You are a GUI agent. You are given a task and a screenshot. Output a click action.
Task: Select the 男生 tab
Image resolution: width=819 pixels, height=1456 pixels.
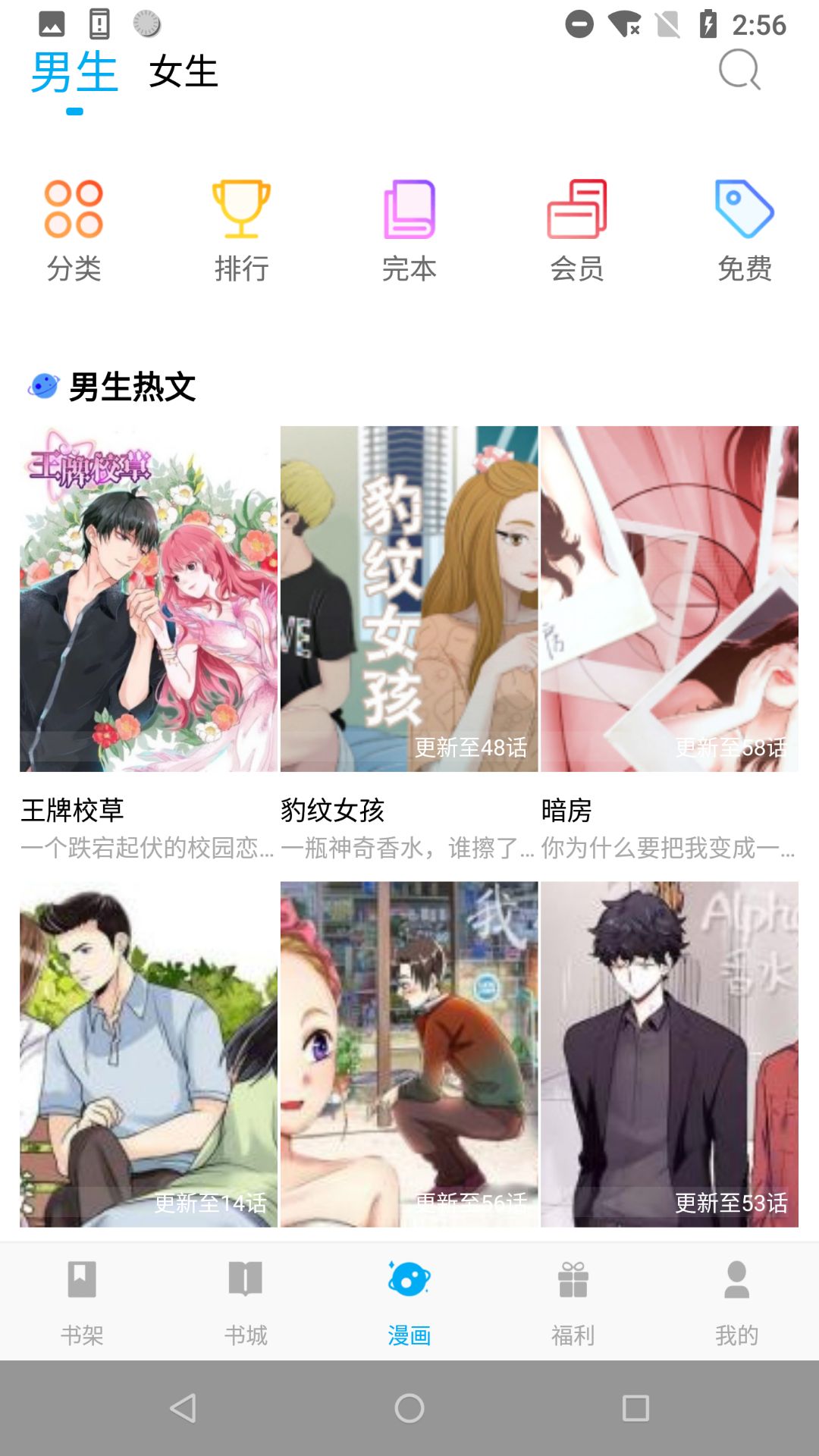coord(74,72)
